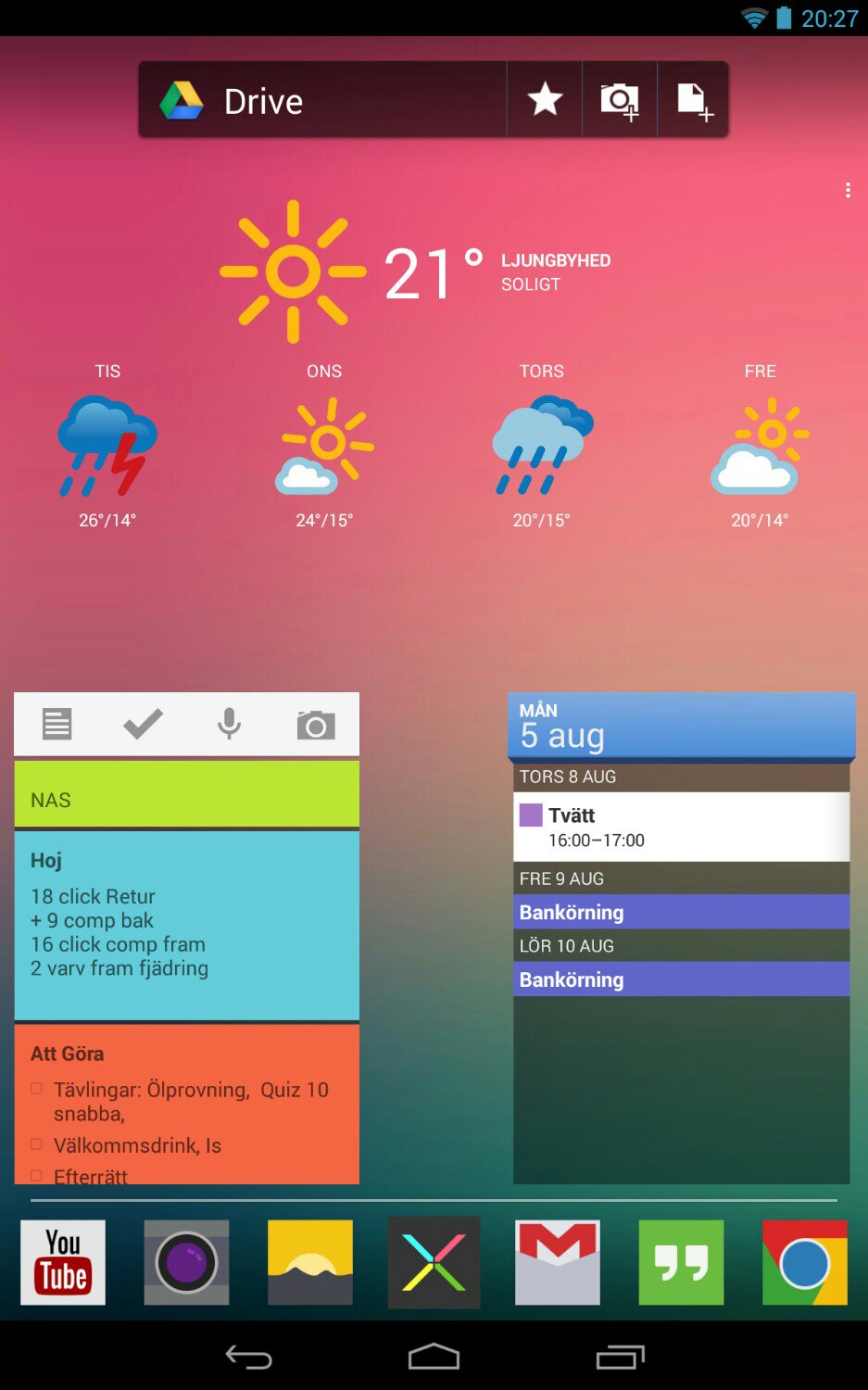Open the weather widget overflow menu
This screenshot has width=868, height=1390.
pyautogui.click(x=848, y=190)
